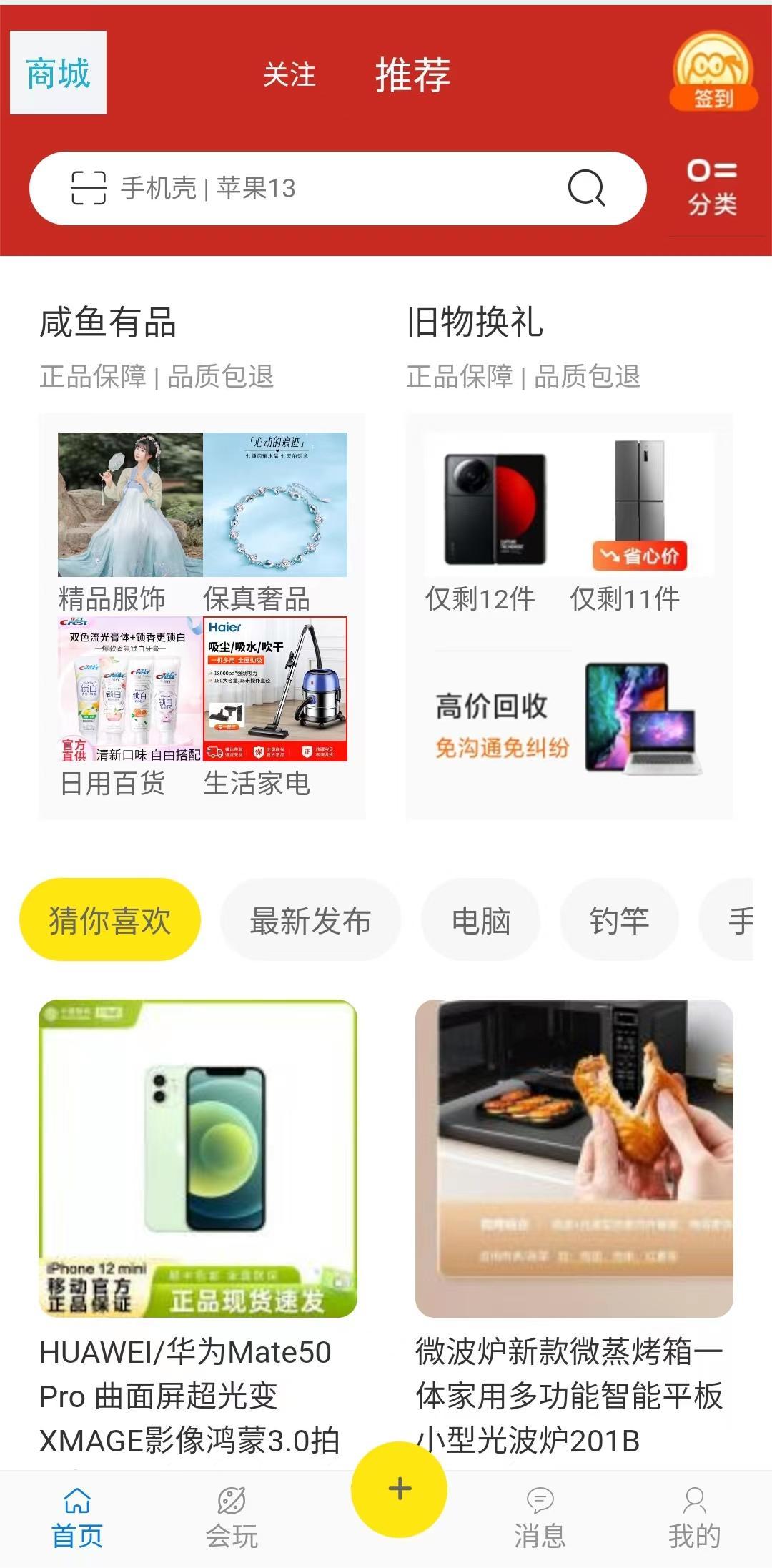Open the scan icon in search bar
Screen dimensions: 772x1568
(89, 188)
